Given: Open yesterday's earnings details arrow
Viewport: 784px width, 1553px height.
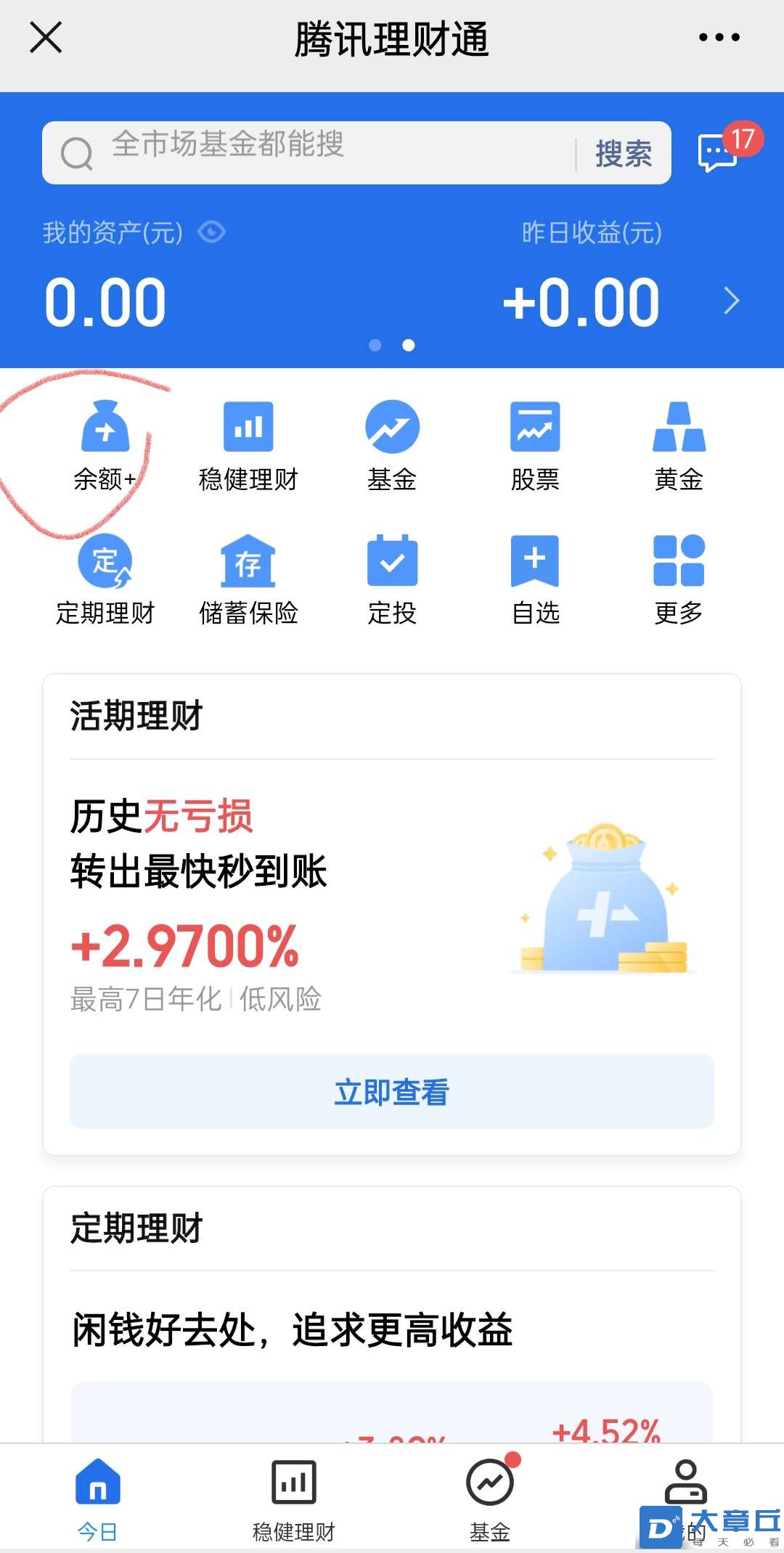Looking at the screenshot, I should coord(732,301).
